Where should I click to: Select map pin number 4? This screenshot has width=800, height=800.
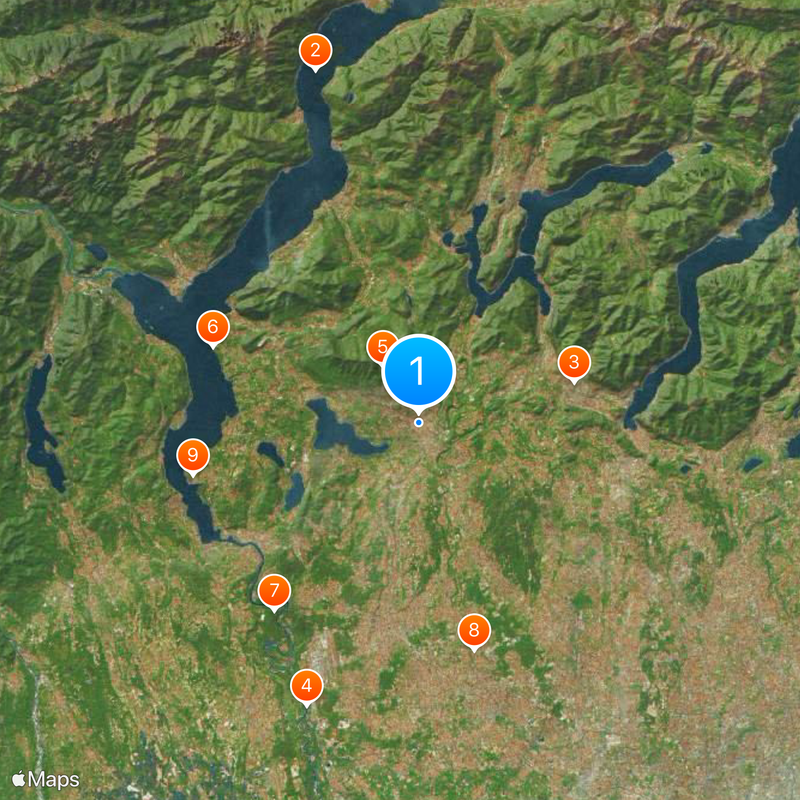click(x=307, y=686)
